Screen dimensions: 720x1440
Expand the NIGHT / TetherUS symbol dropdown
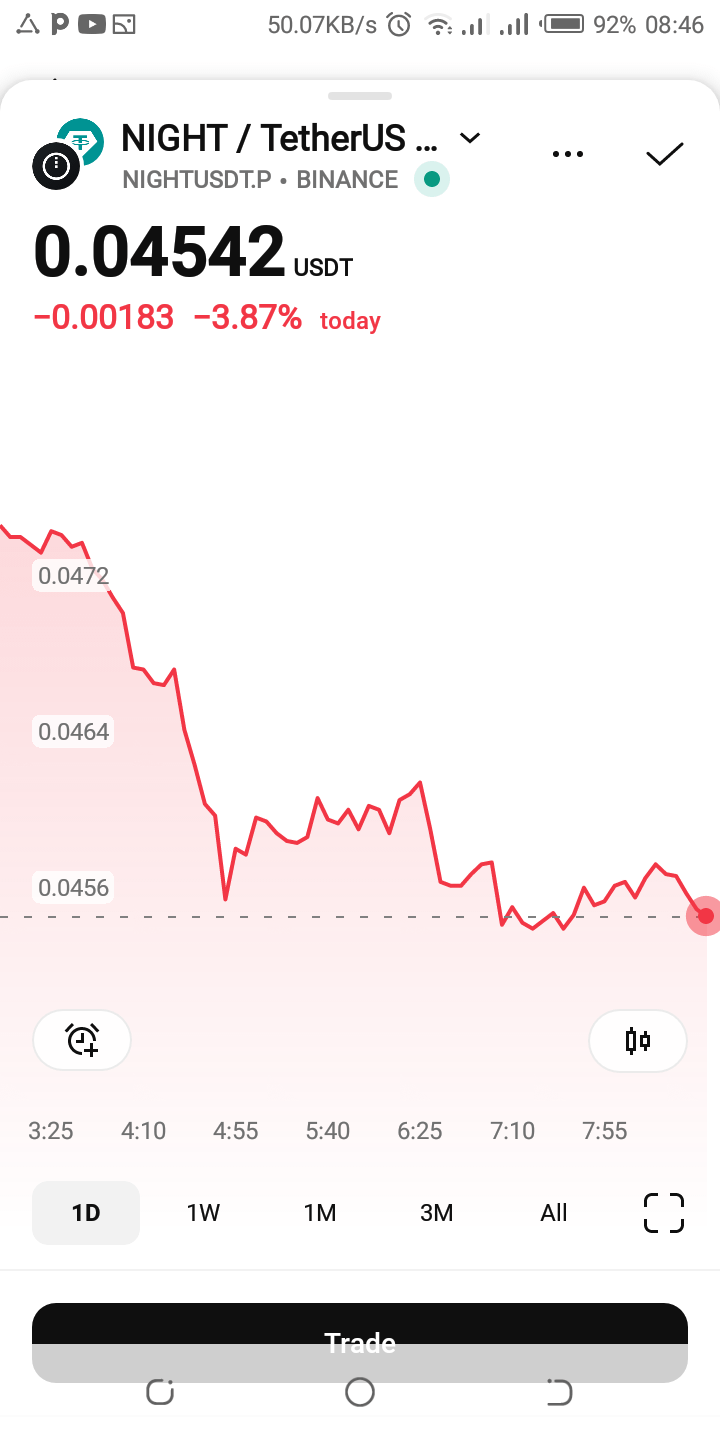click(469, 138)
